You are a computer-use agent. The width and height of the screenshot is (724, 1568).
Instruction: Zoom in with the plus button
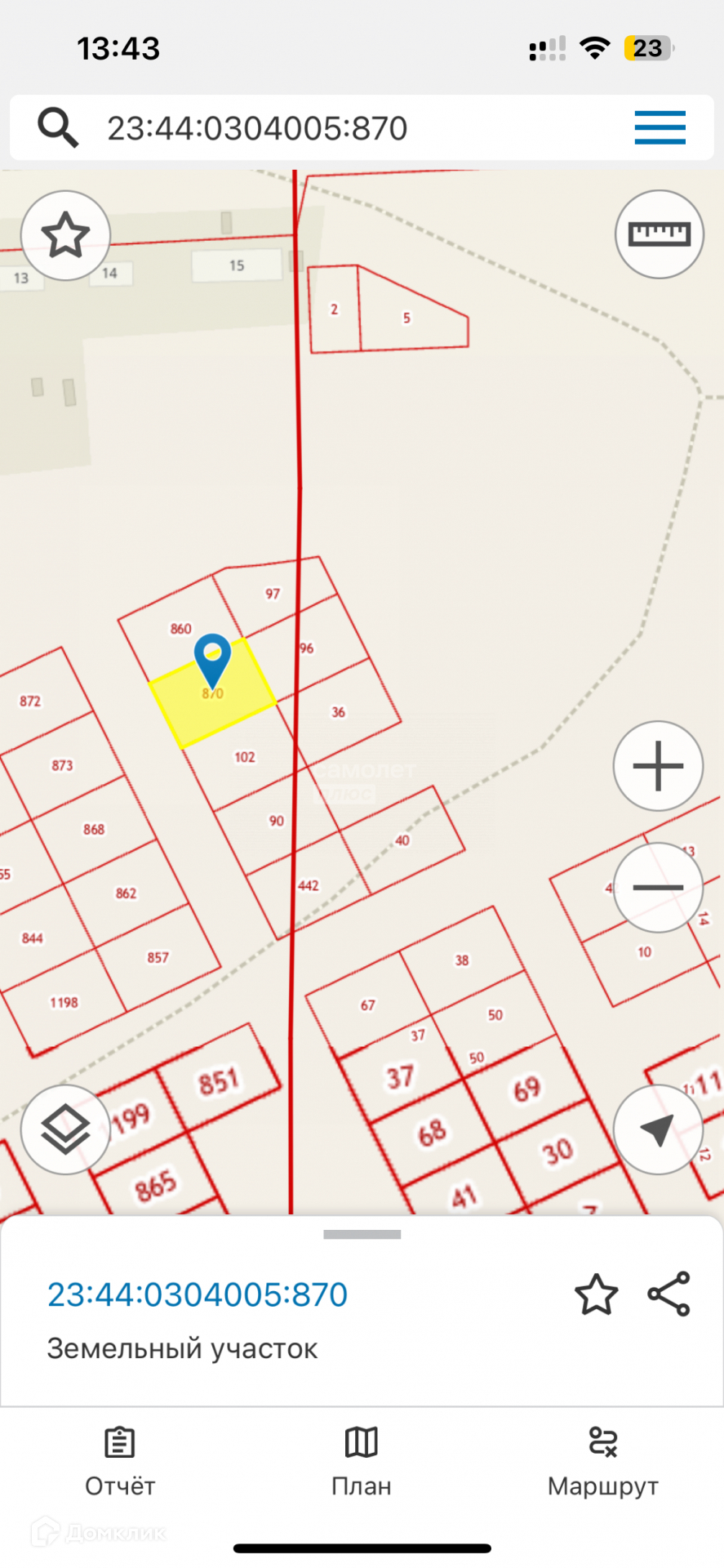(658, 766)
